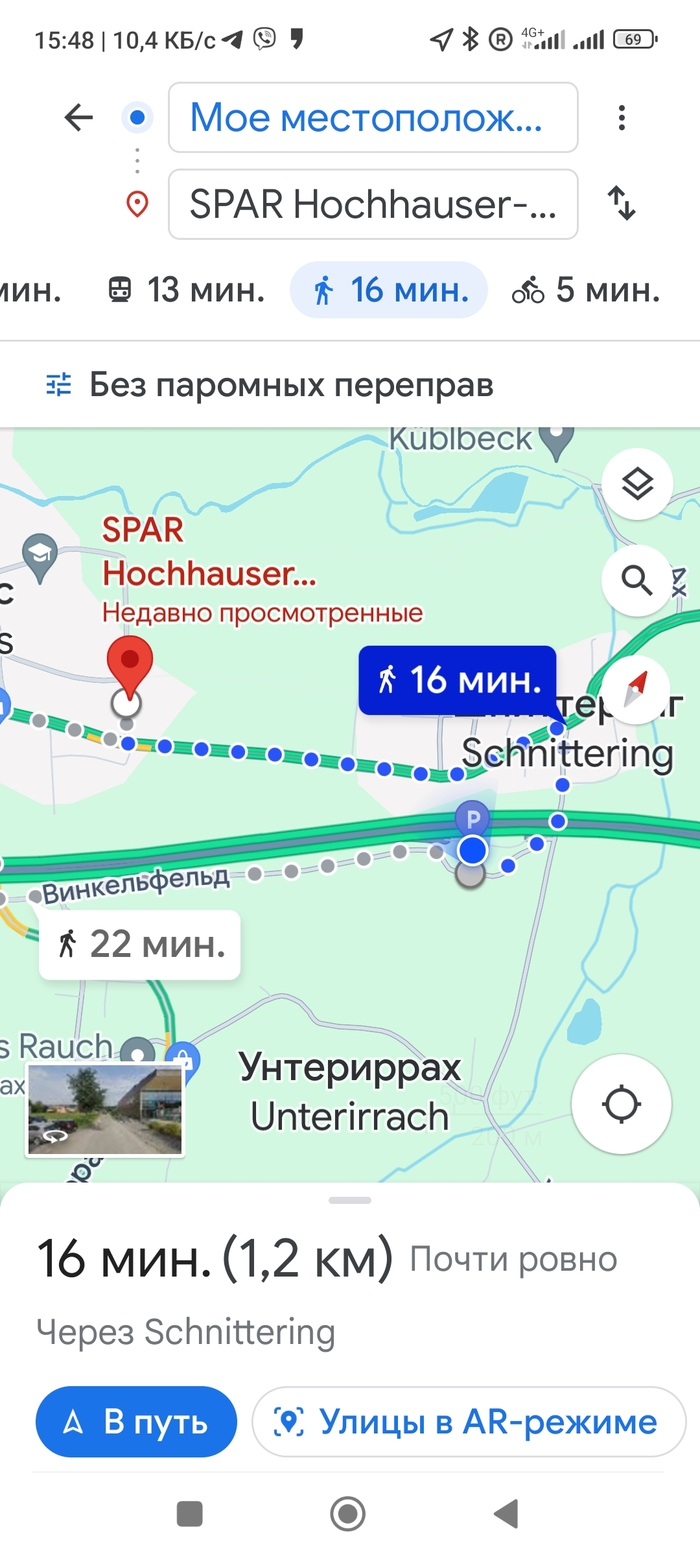Search along the route

pyautogui.click(x=637, y=580)
